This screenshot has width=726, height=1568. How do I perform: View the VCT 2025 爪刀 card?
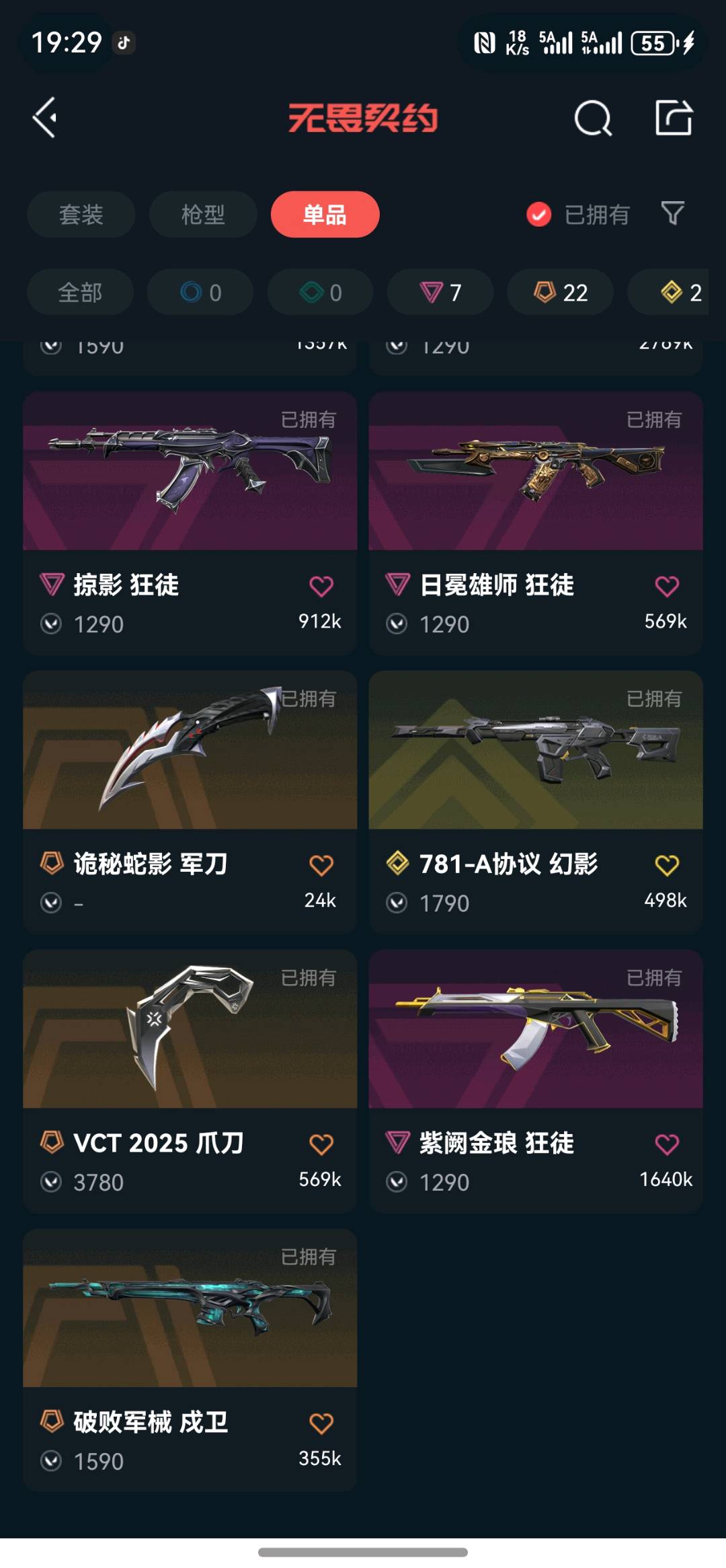190,1029
